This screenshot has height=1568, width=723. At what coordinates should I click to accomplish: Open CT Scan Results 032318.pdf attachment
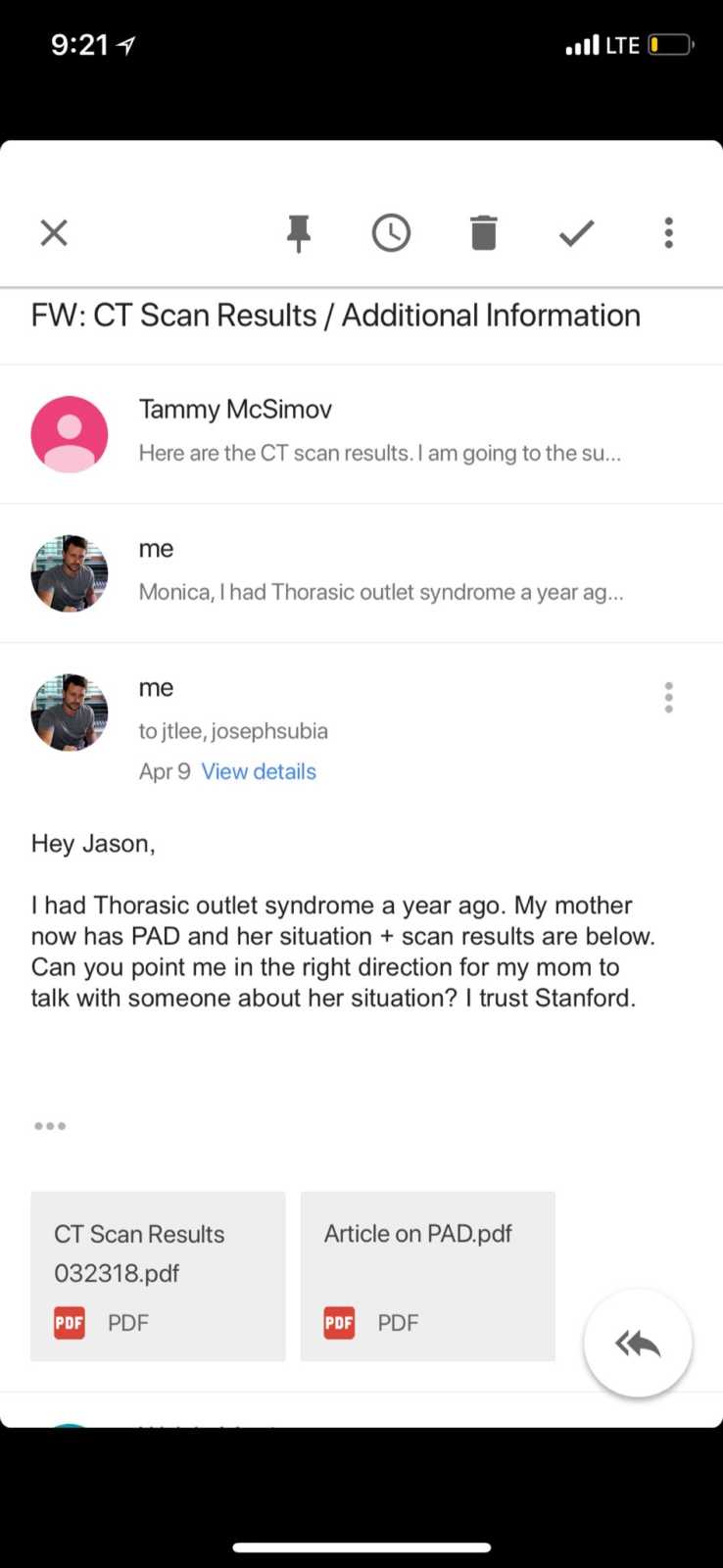158,1276
